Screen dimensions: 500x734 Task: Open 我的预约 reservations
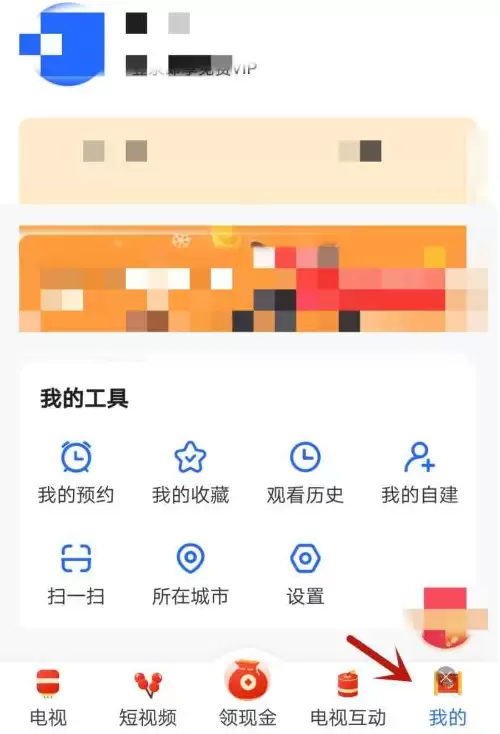pyautogui.click(x=76, y=472)
